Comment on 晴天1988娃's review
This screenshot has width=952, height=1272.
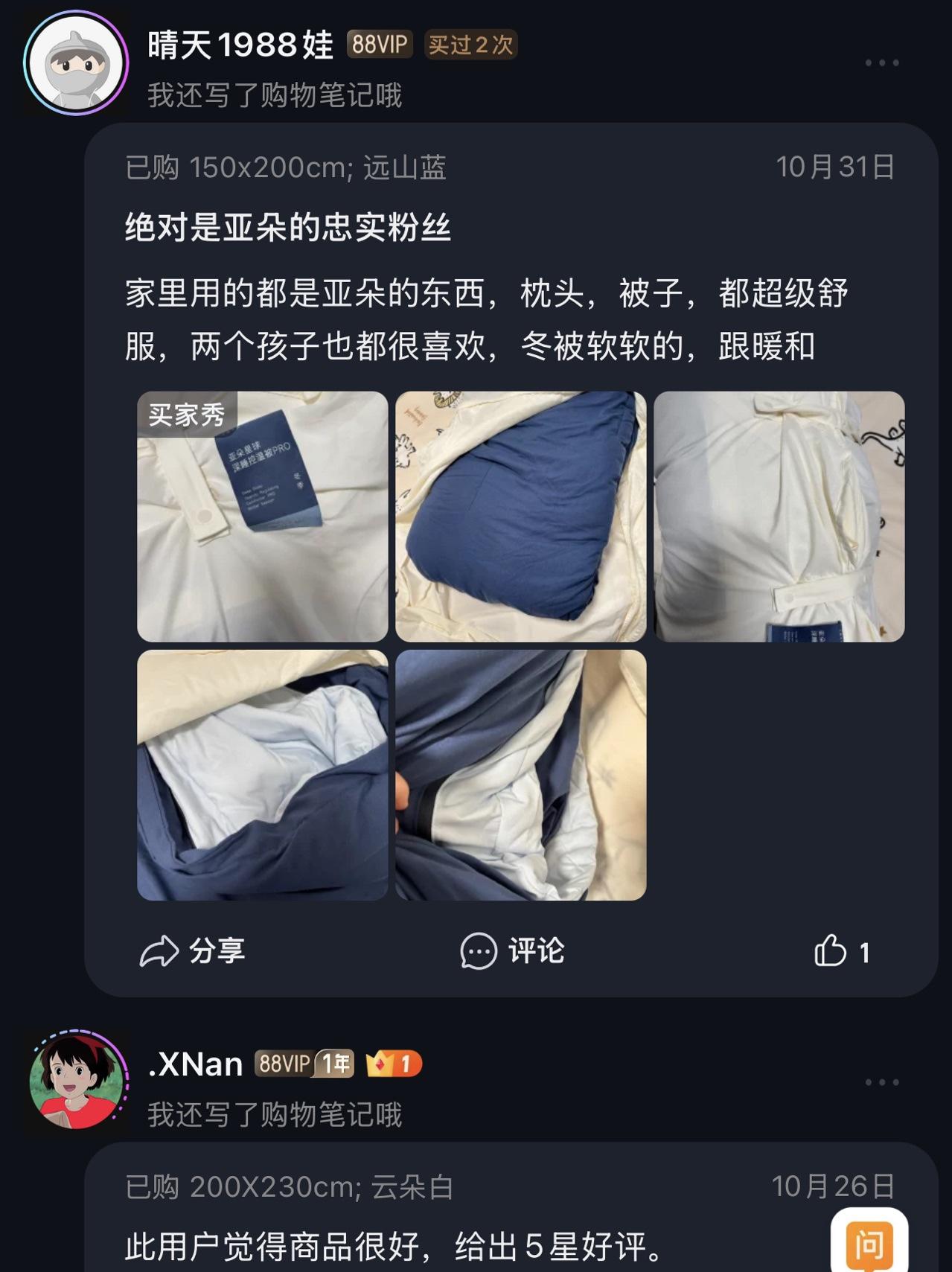point(513,951)
